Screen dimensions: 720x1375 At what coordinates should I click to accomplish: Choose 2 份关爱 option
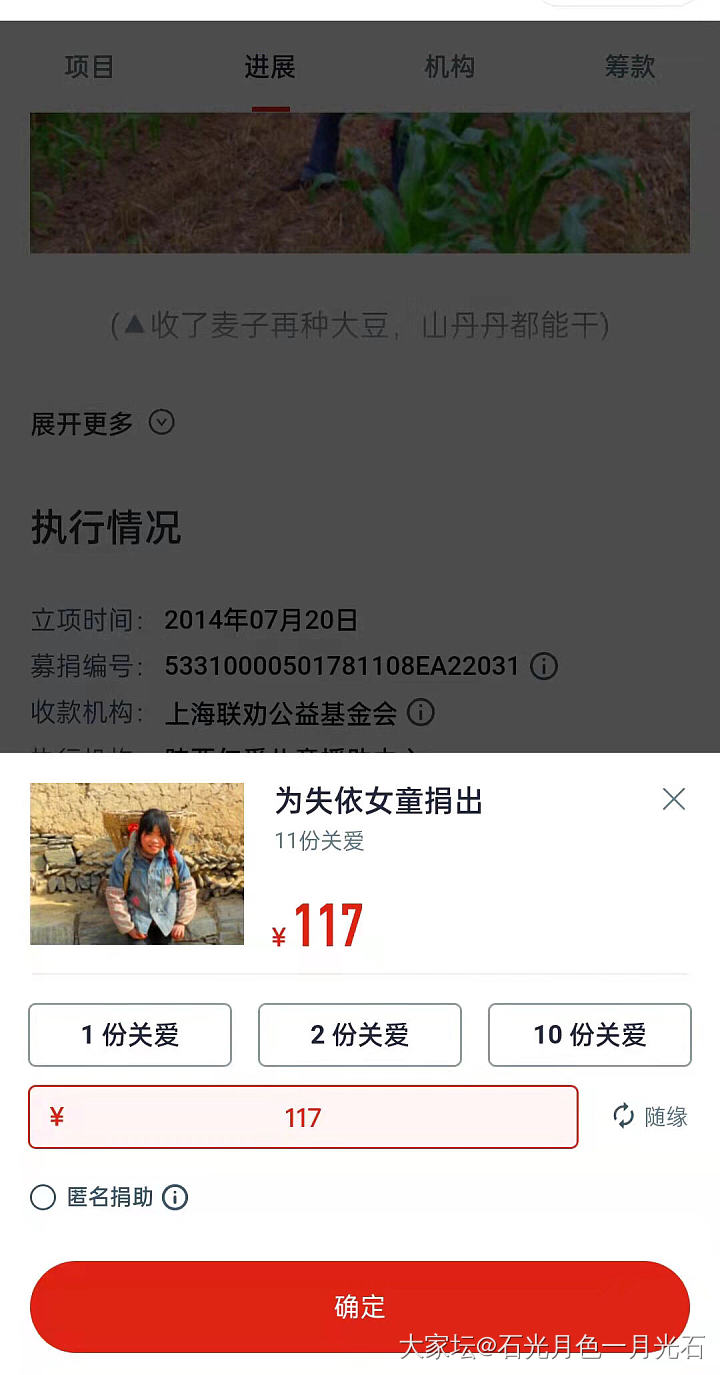[x=360, y=1035]
